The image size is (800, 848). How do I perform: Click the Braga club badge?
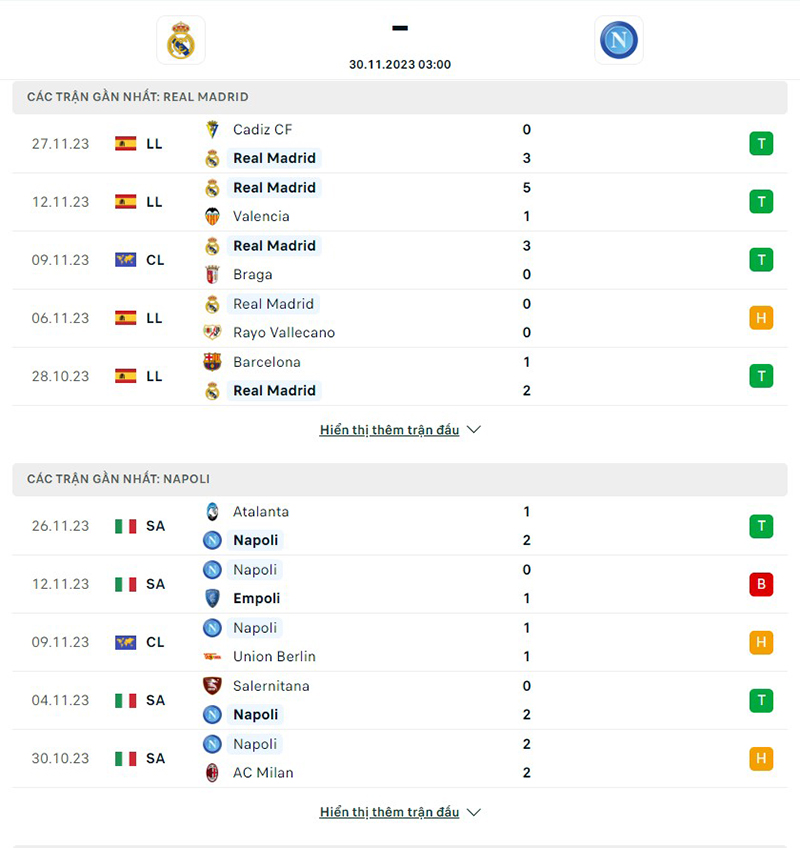click(213, 274)
